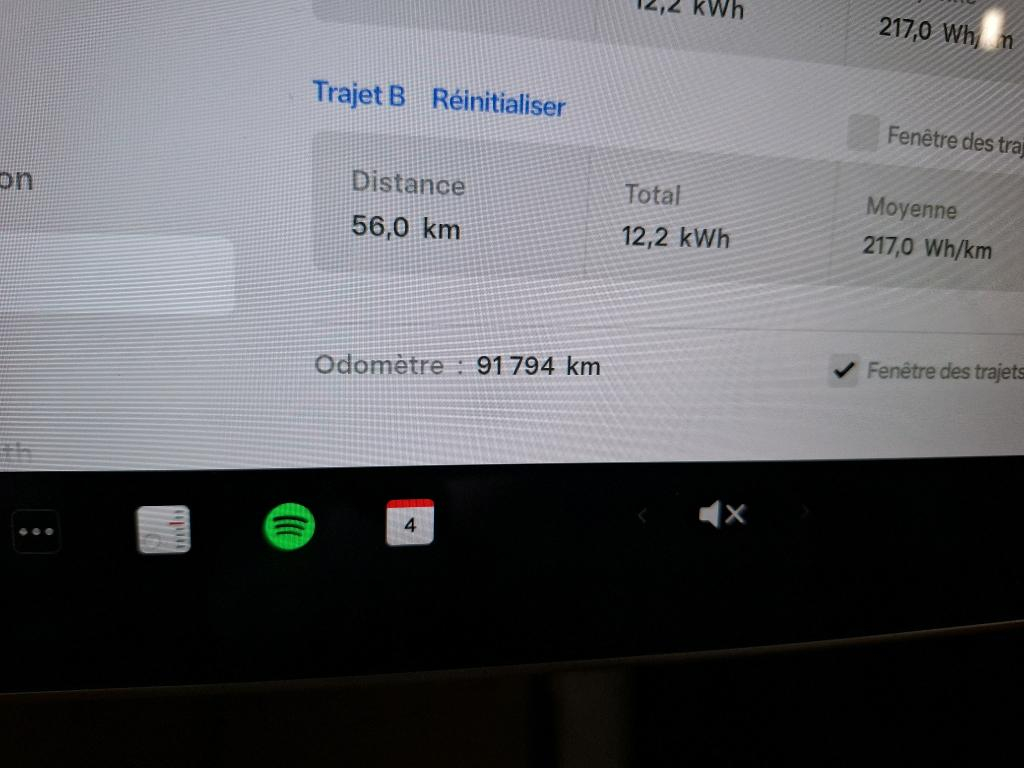Open the calendar app
Screen dimensions: 1024x768
point(410,522)
